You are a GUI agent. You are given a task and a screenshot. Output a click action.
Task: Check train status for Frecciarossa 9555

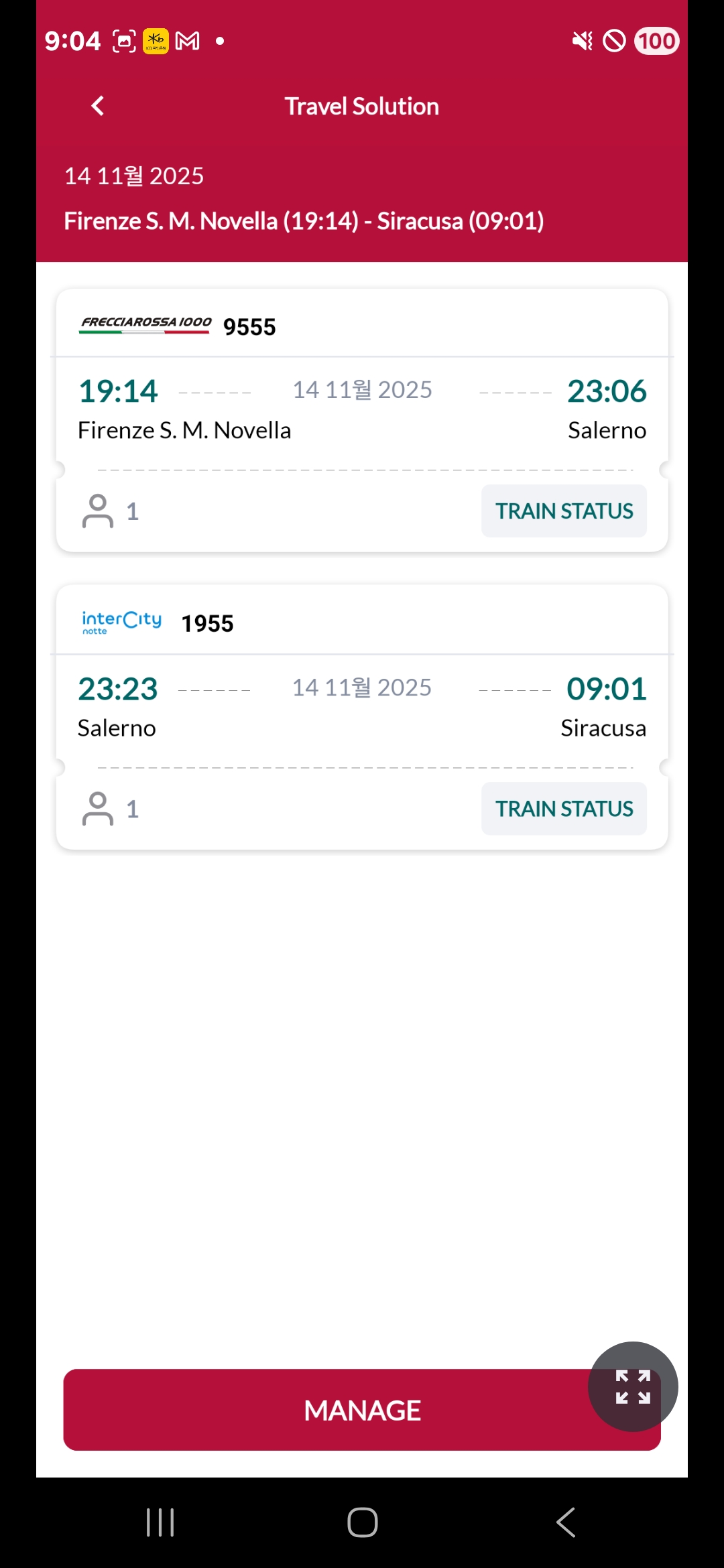click(x=563, y=511)
